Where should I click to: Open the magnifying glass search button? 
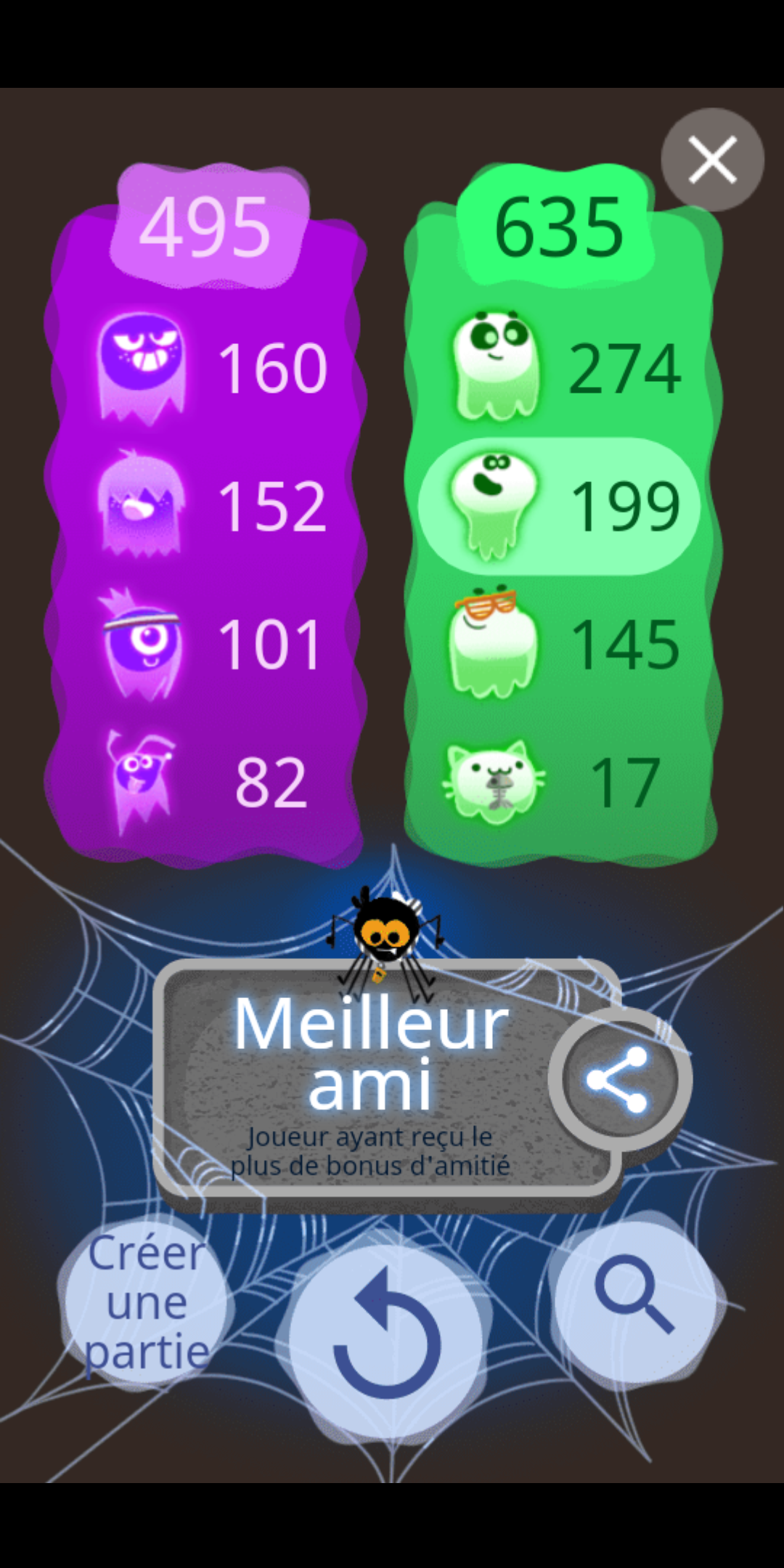(x=635, y=1296)
